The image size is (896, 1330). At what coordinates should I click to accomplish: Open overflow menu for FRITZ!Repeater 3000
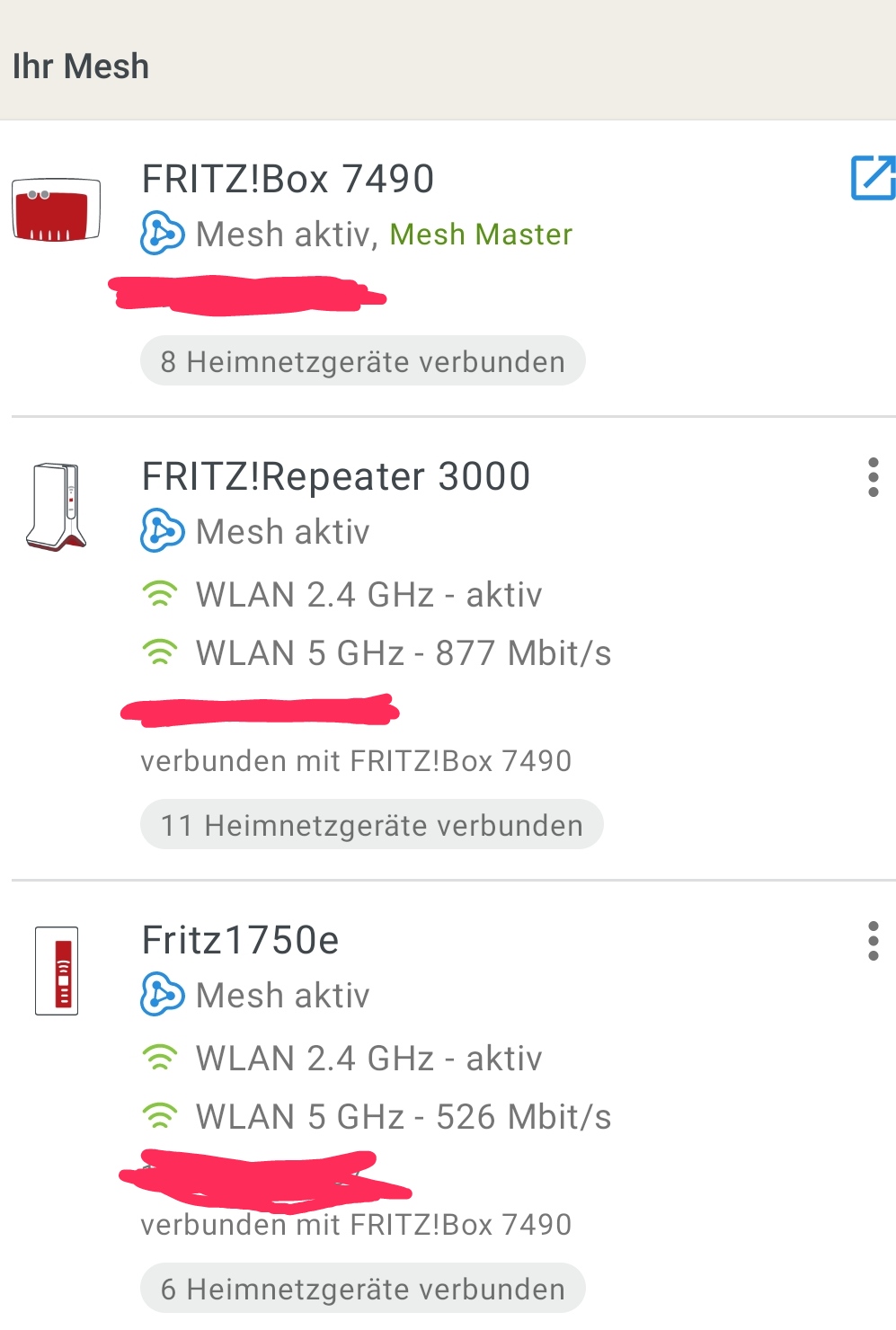pyautogui.click(x=873, y=477)
